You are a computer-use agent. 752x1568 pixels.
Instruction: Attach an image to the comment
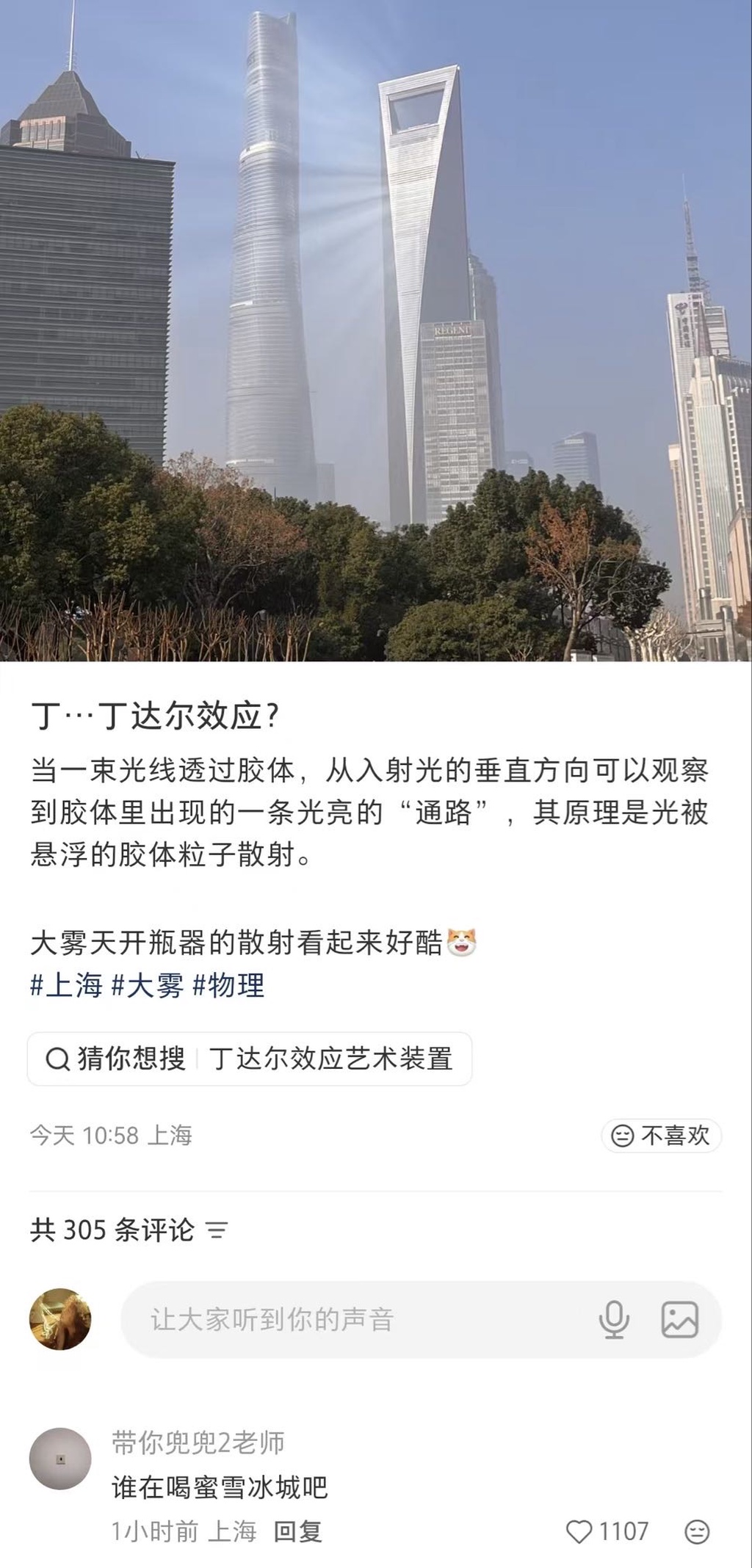pos(680,1320)
